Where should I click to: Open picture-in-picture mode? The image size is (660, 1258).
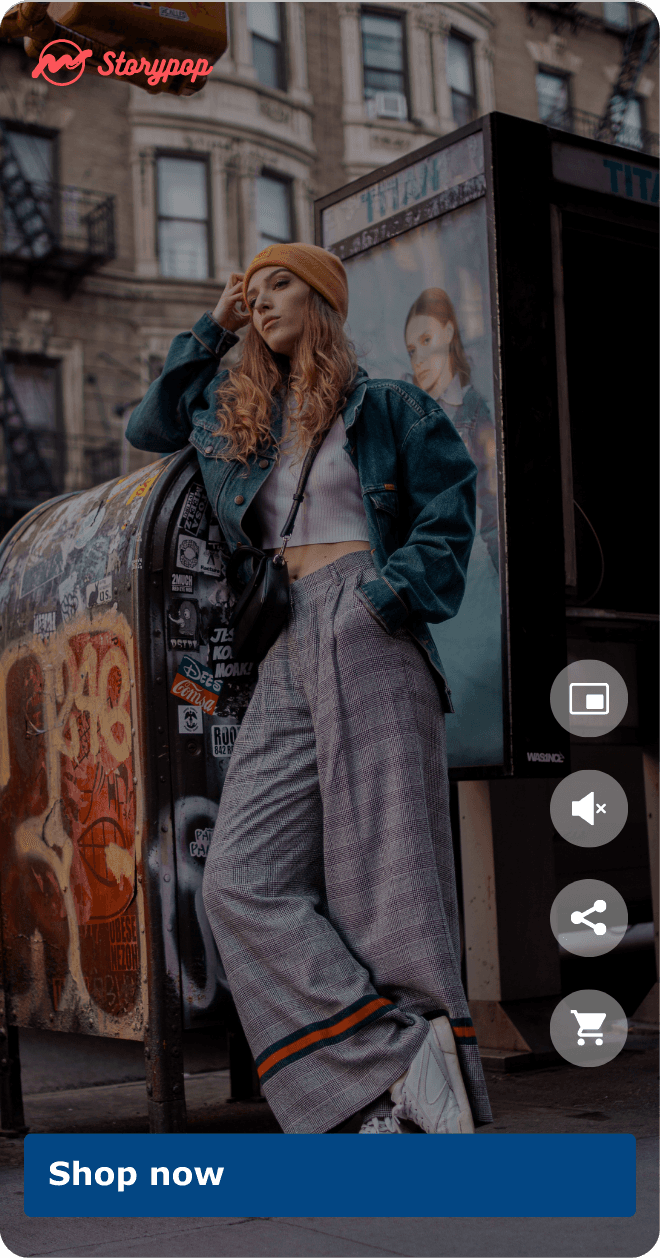589,699
